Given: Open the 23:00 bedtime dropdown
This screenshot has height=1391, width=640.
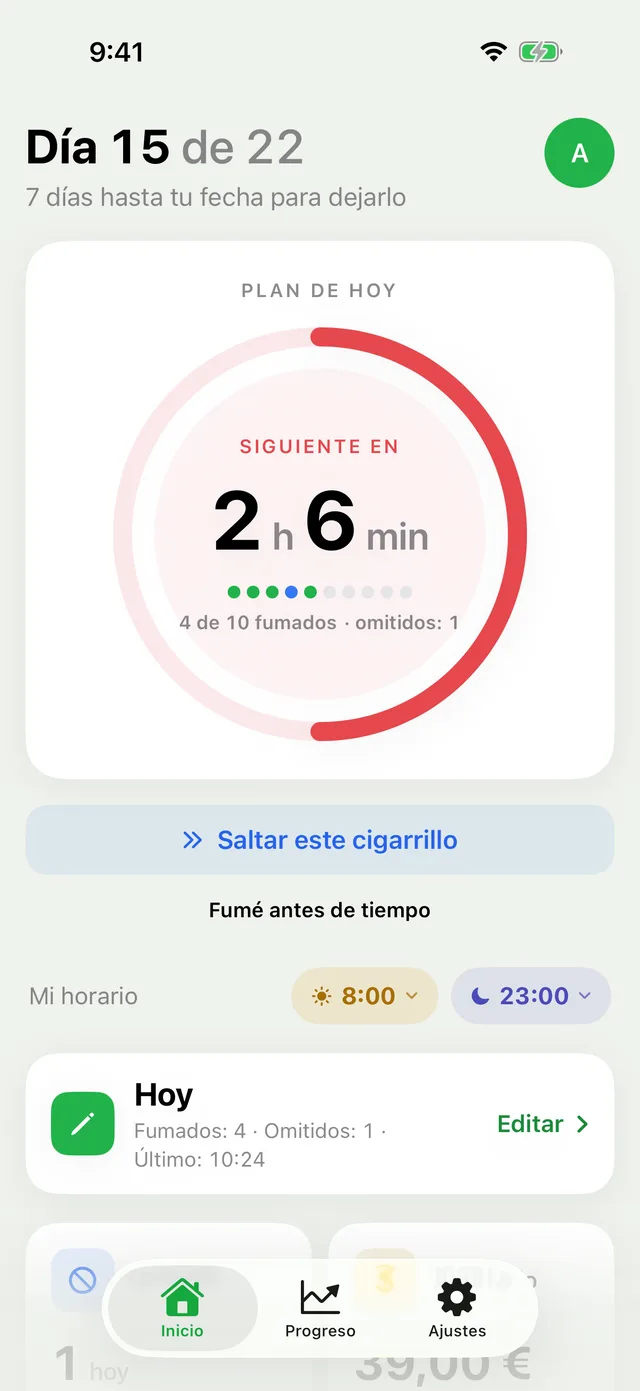Looking at the screenshot, I should pyautogui.click(x=531, y=996).
